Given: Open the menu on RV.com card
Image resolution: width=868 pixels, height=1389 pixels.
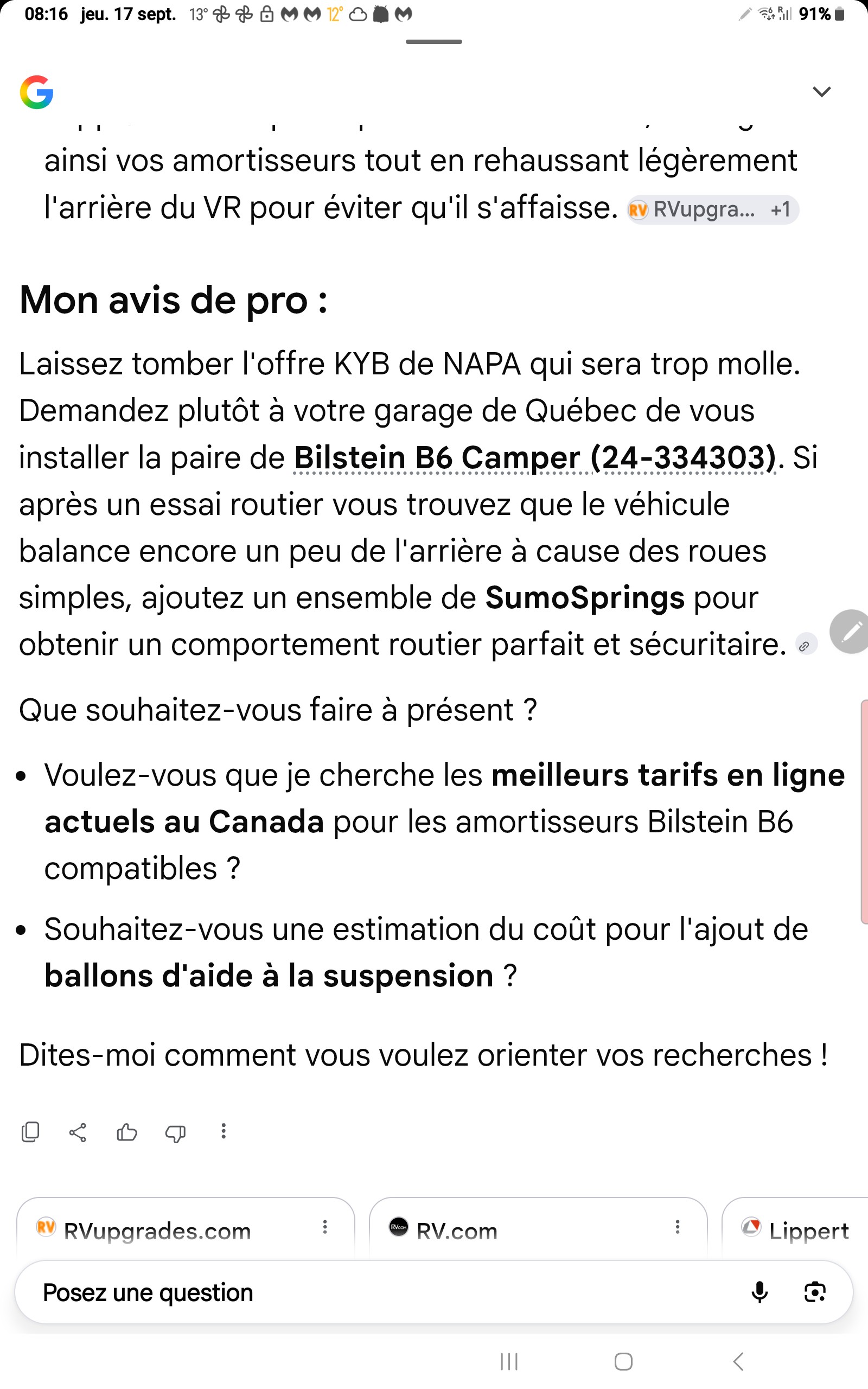Looking at the screenshot, I should pos(678,1227).
